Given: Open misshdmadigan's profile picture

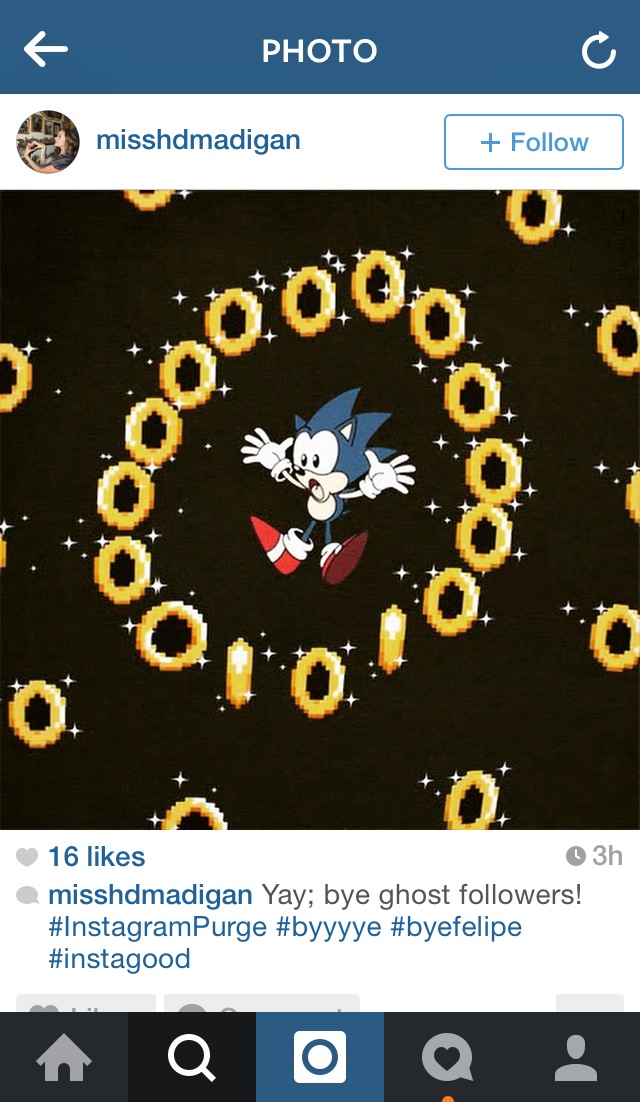Looking at the screenshot, I should 48,142.
